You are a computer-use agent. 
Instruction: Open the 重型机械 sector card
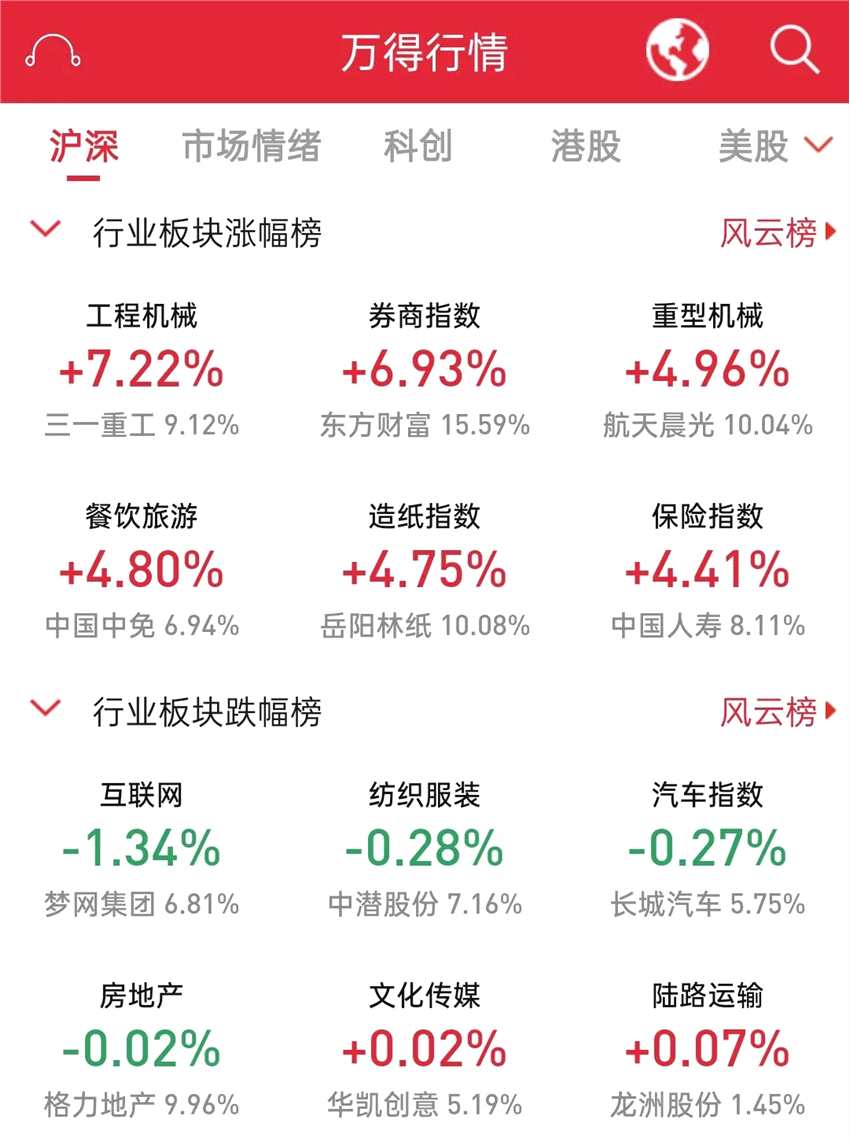pos(707,370)
